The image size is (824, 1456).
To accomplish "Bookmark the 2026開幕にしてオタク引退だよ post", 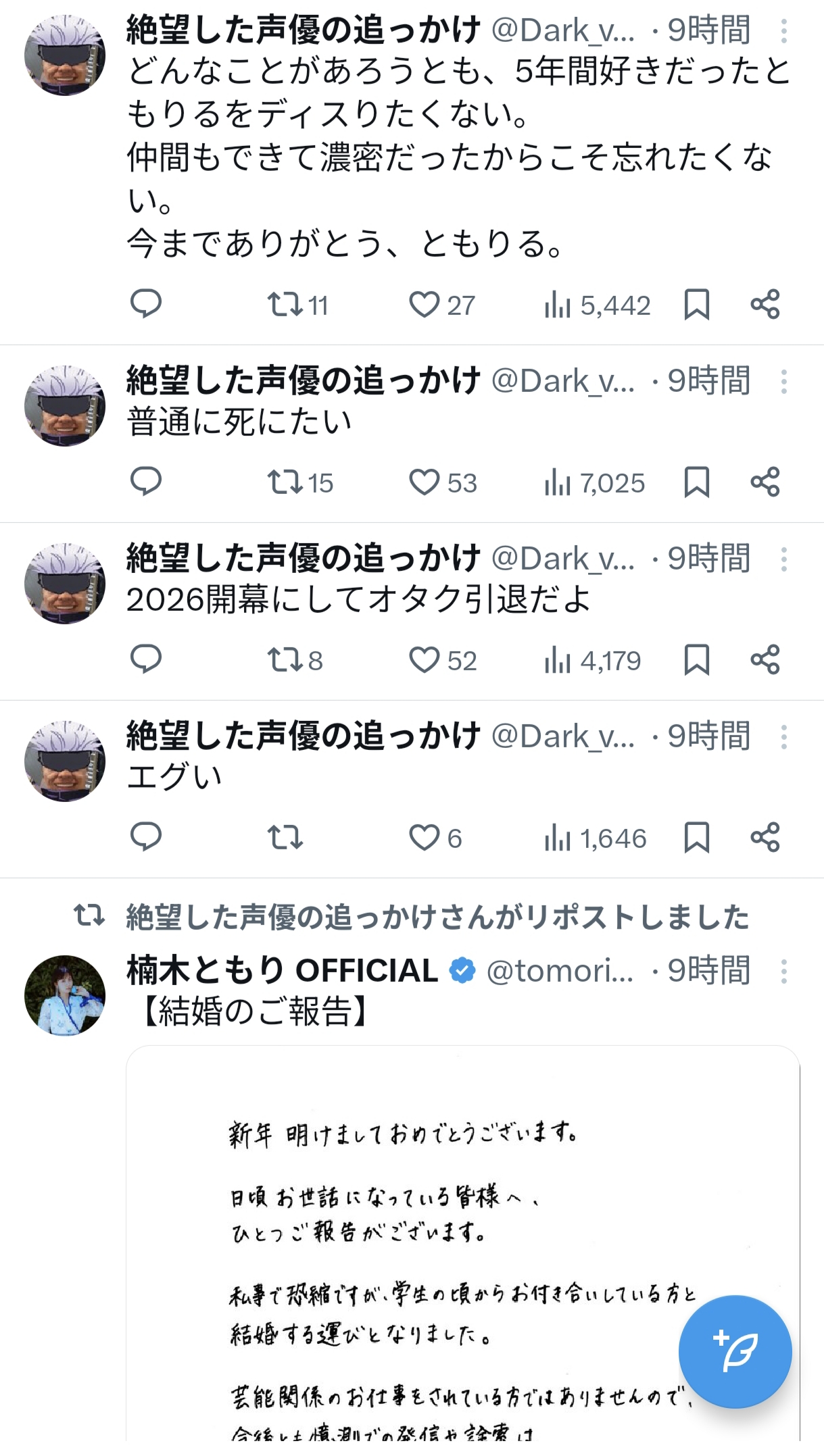I will [696, 660].
